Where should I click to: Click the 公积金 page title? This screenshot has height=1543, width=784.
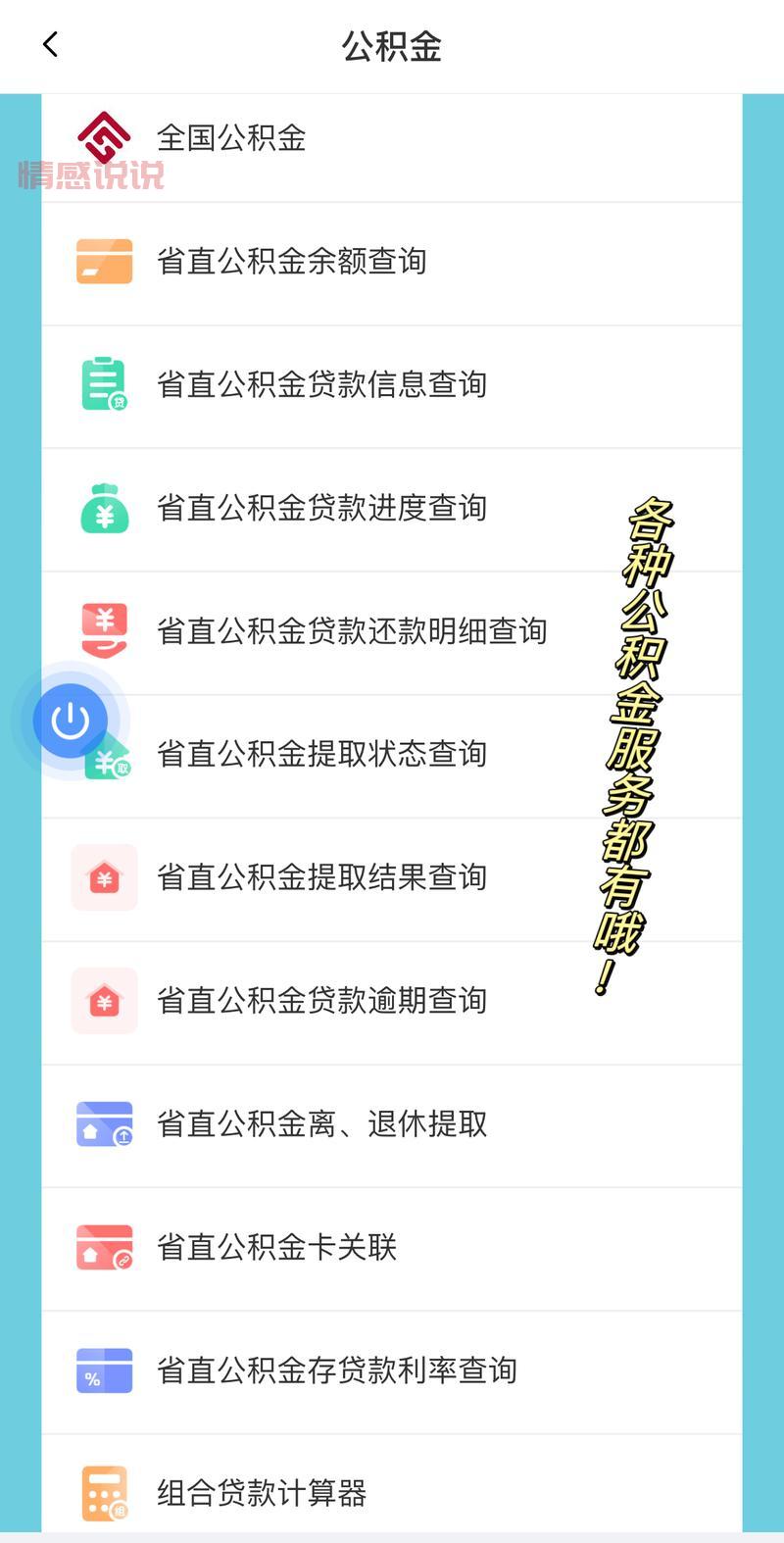click(x=391, y=44)
